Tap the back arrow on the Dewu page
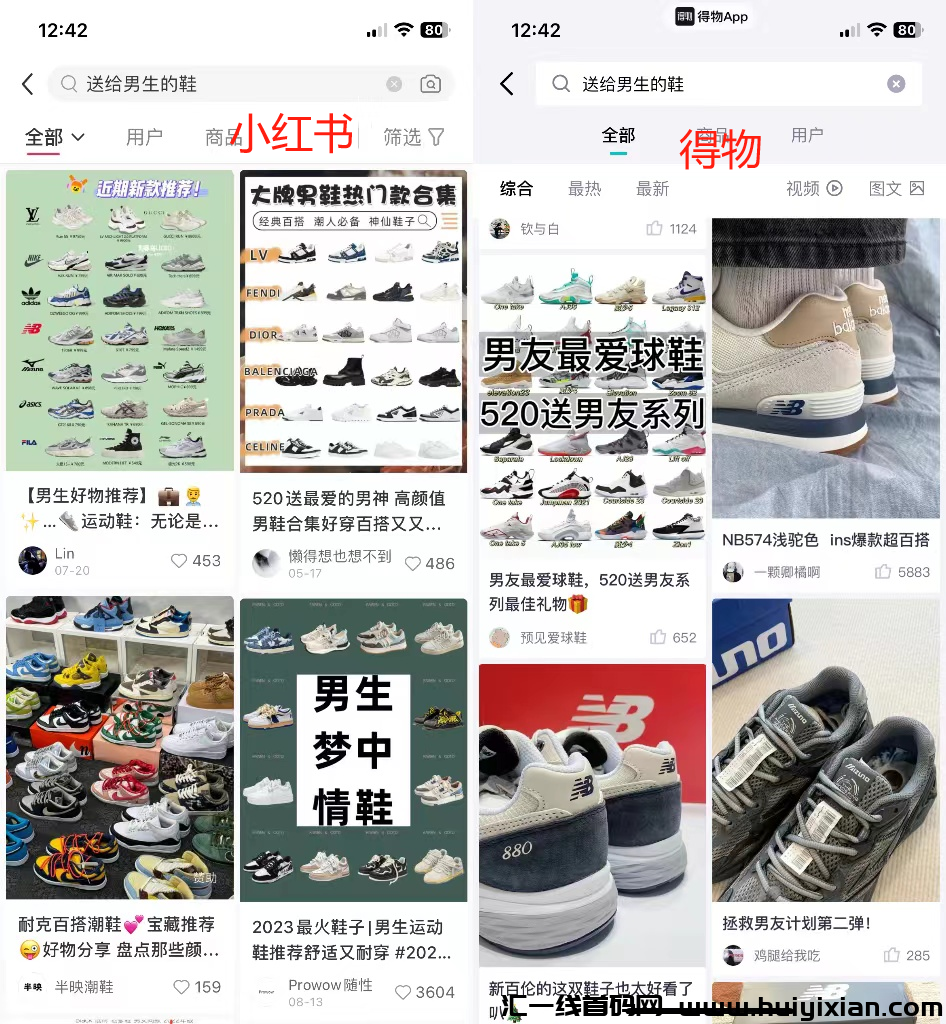This screenshot has width=946, height=1024. tap(506, 84)
